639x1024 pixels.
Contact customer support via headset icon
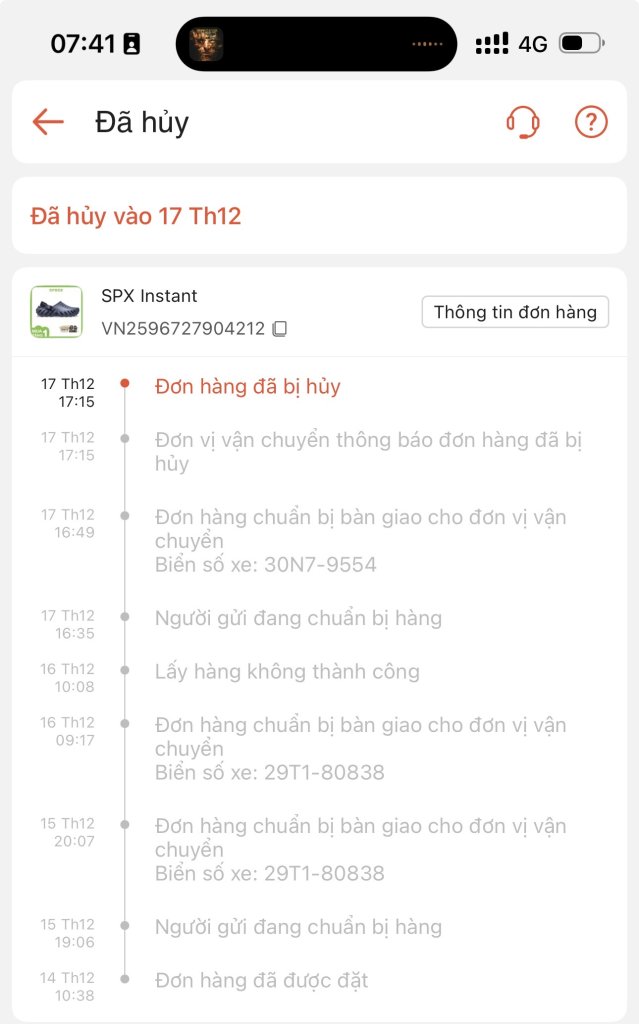pos(522,122)
